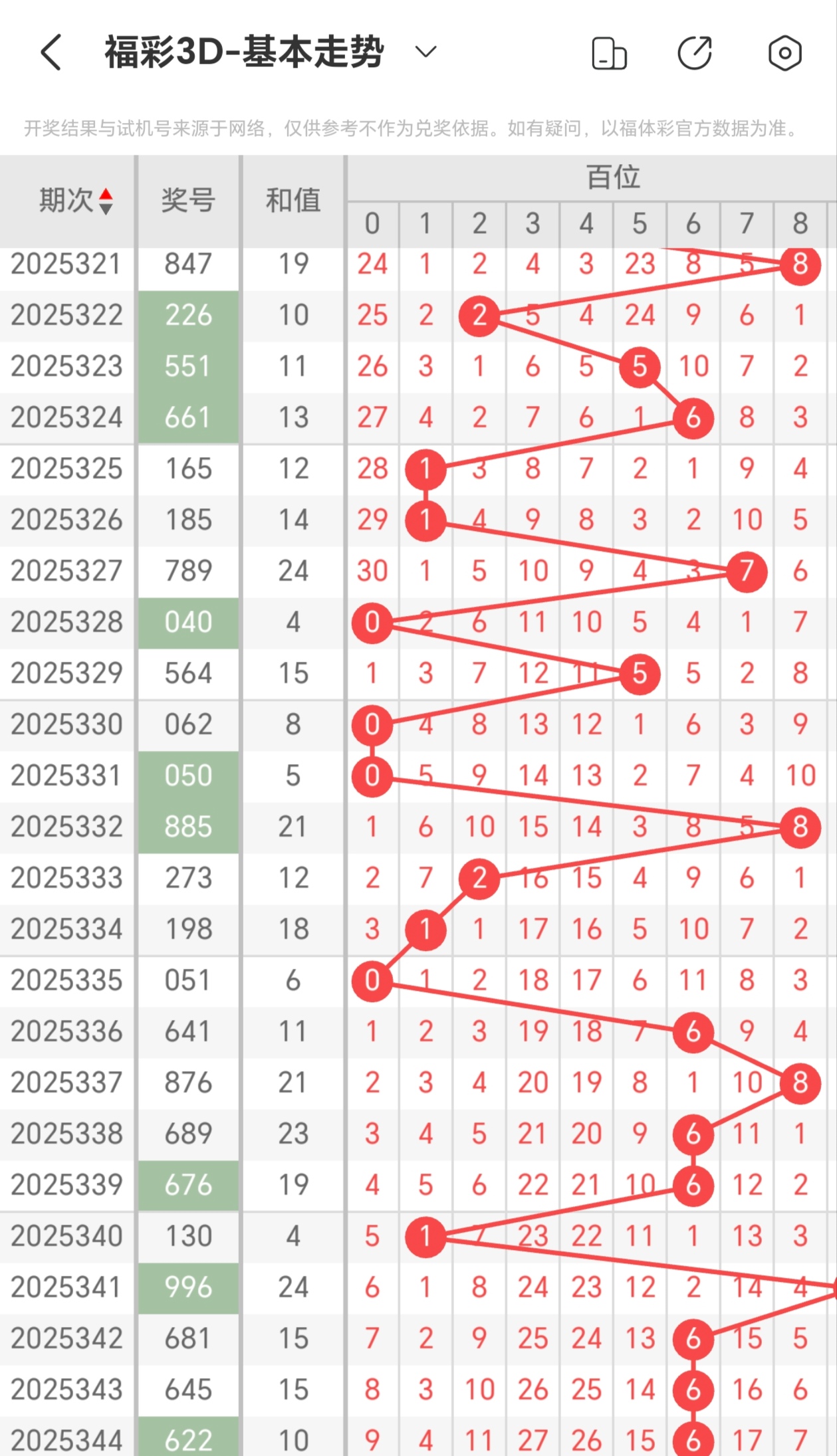Go back using the arrow
Screen dimensions: 837x1456
coord(51,52)
